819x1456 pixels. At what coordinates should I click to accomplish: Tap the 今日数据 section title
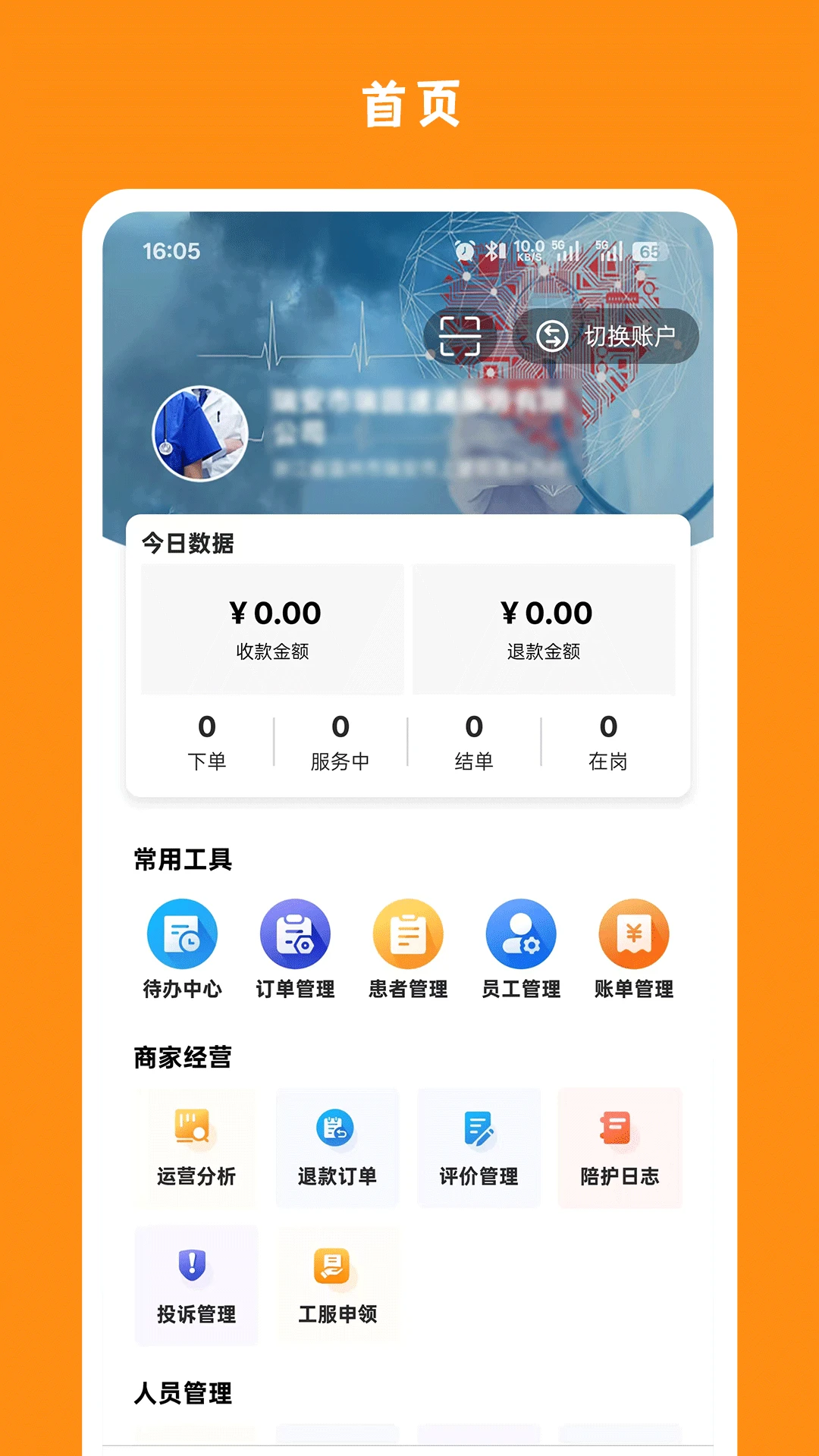click(188, 541)
